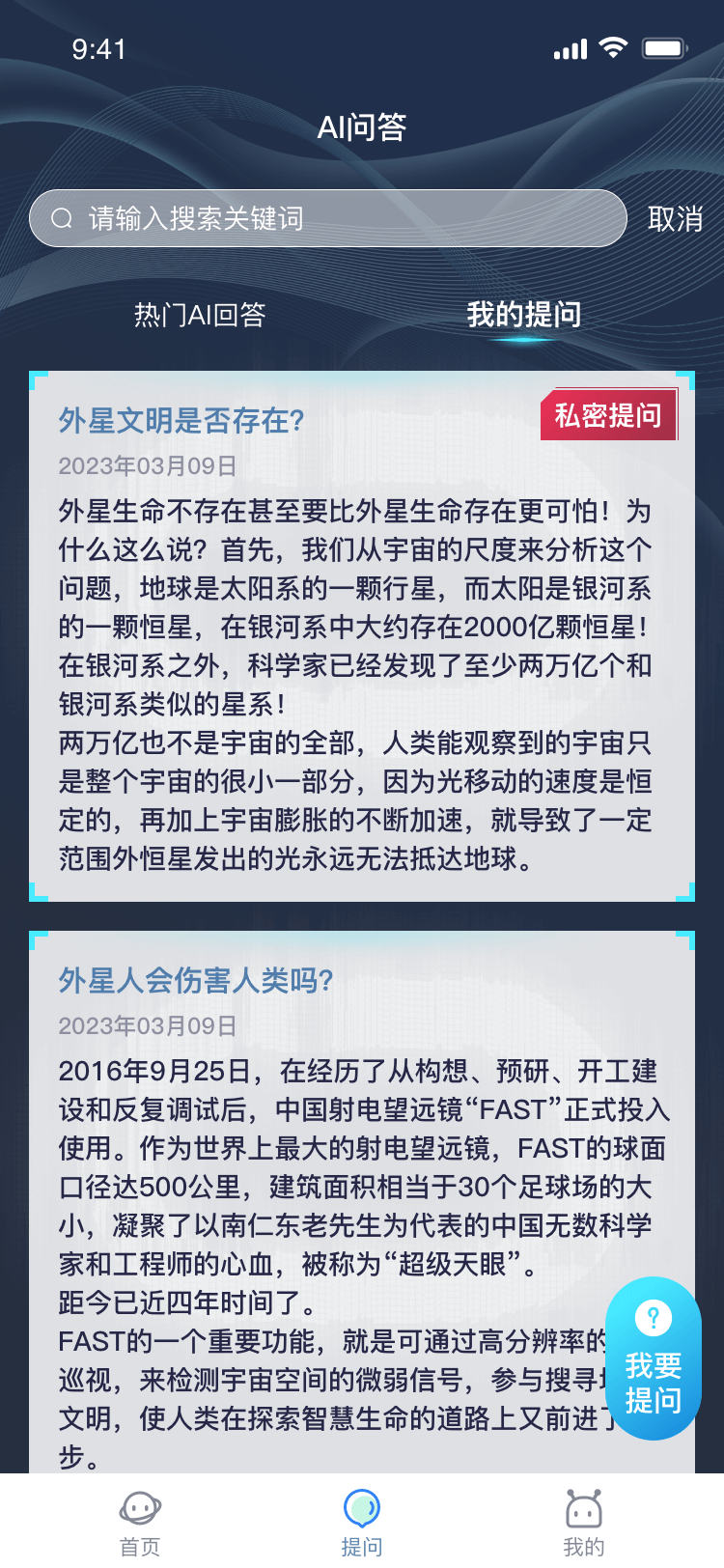Screen dimensions: 724x1568
Task: Tap the 我要提问 floating button
Action: click(653, 1359)
